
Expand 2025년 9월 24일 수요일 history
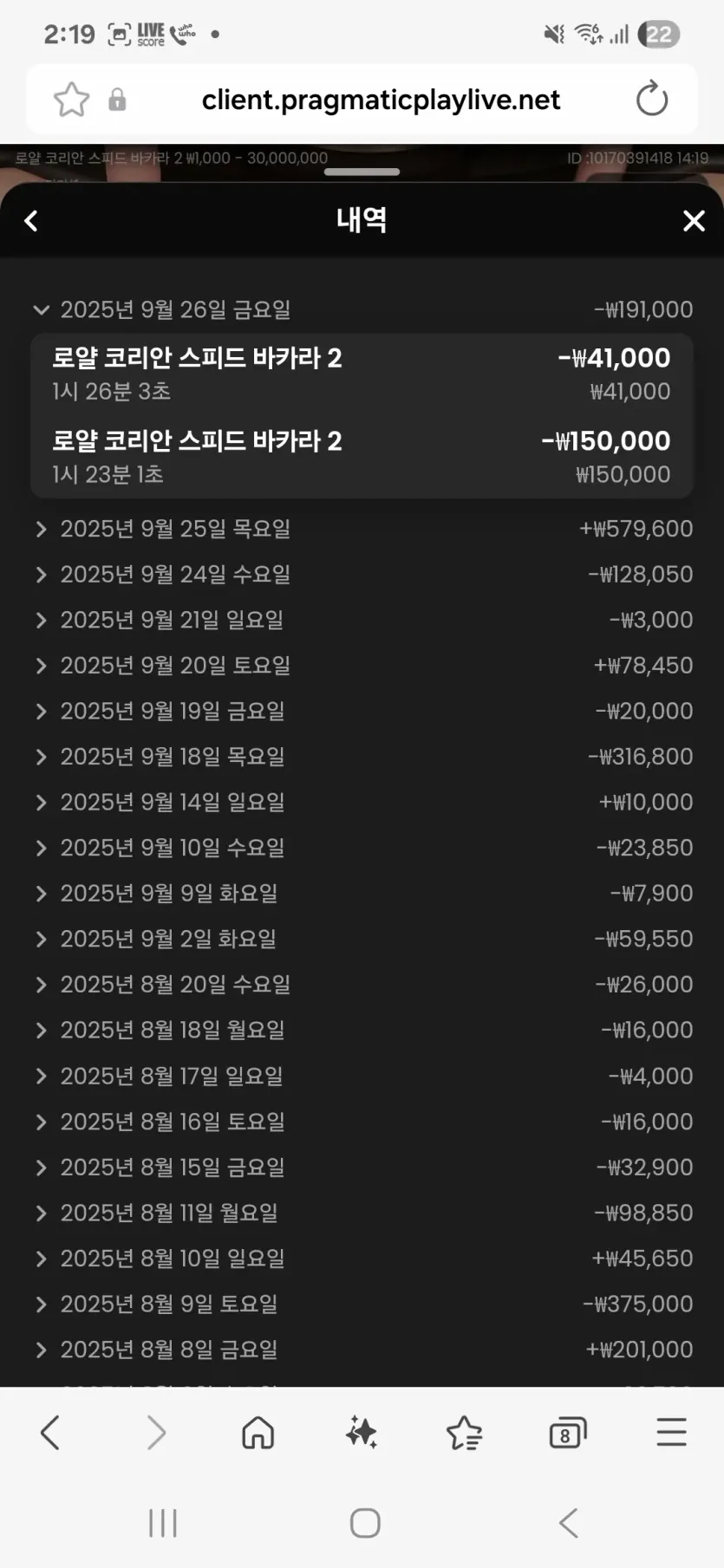pyautogui.click(x=362, y=574)
